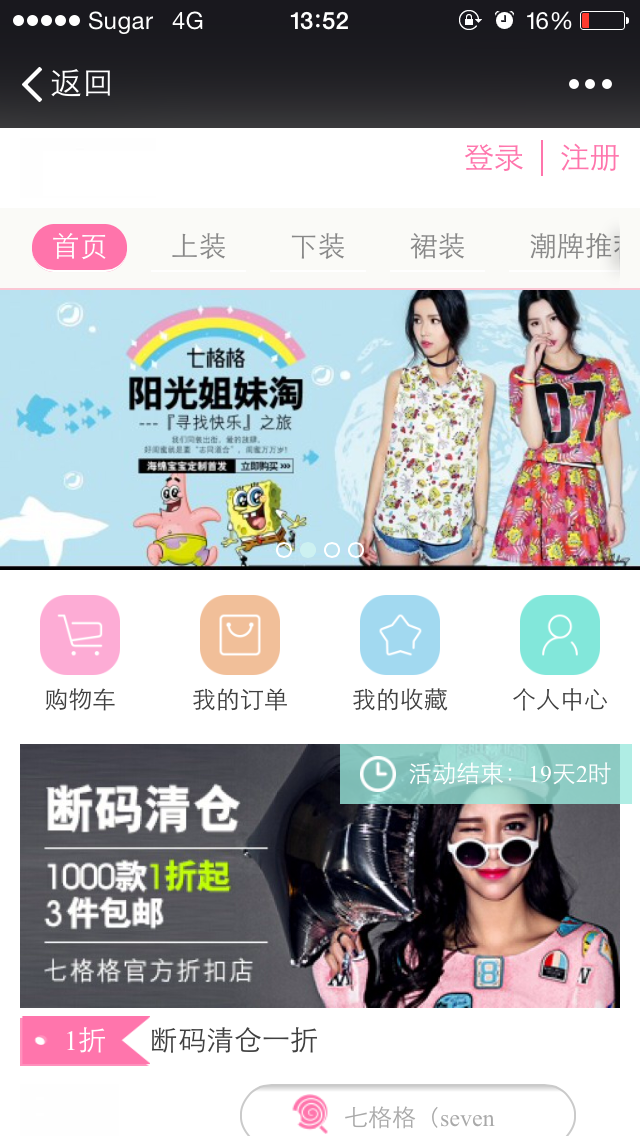Go back using the 返回 button

(67, 84)
